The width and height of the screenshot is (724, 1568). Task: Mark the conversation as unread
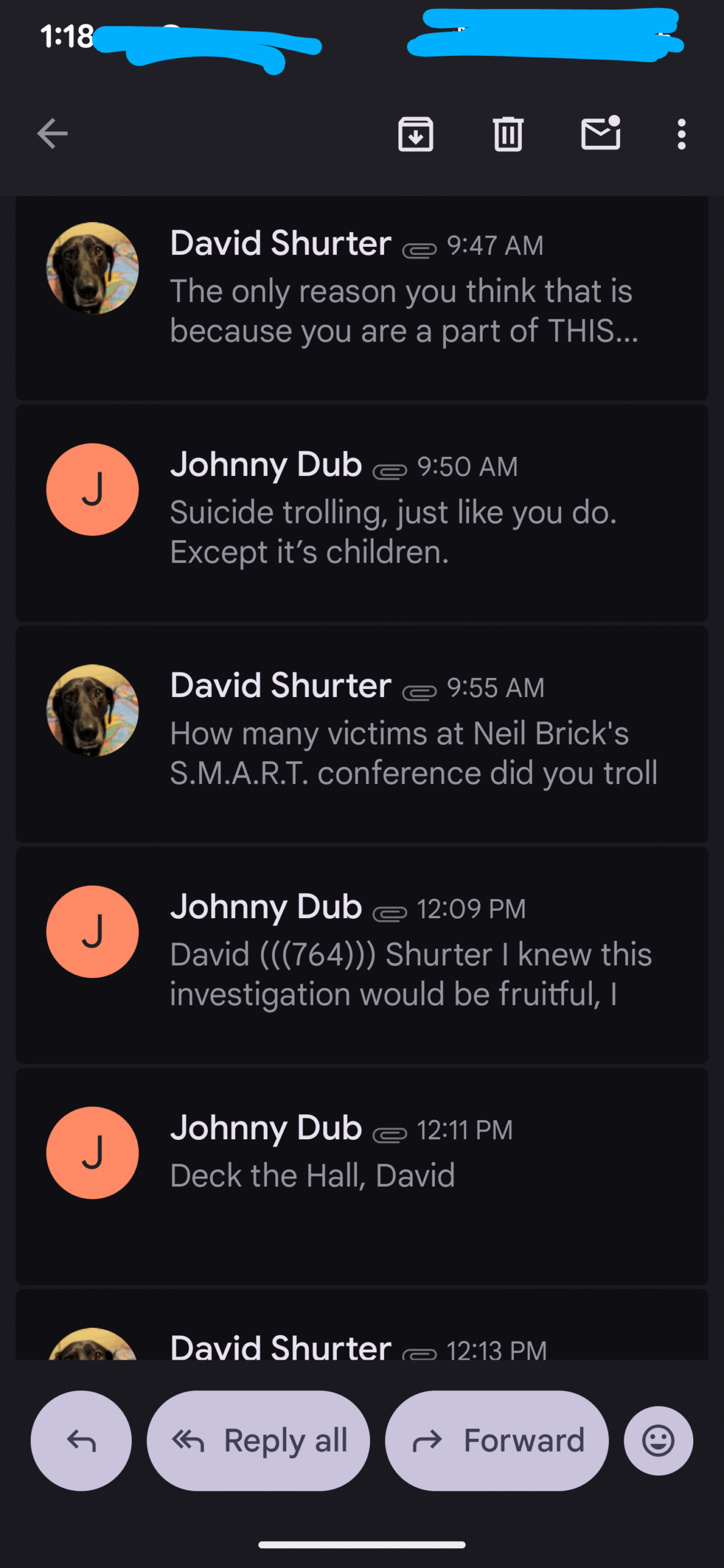(x=600, y=134)
